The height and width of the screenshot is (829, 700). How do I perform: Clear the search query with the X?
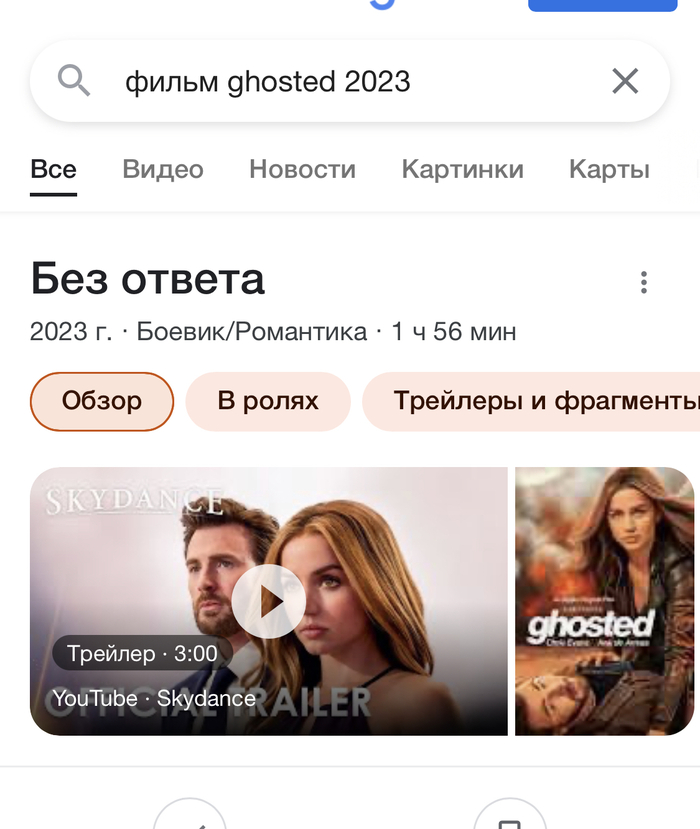625,81
